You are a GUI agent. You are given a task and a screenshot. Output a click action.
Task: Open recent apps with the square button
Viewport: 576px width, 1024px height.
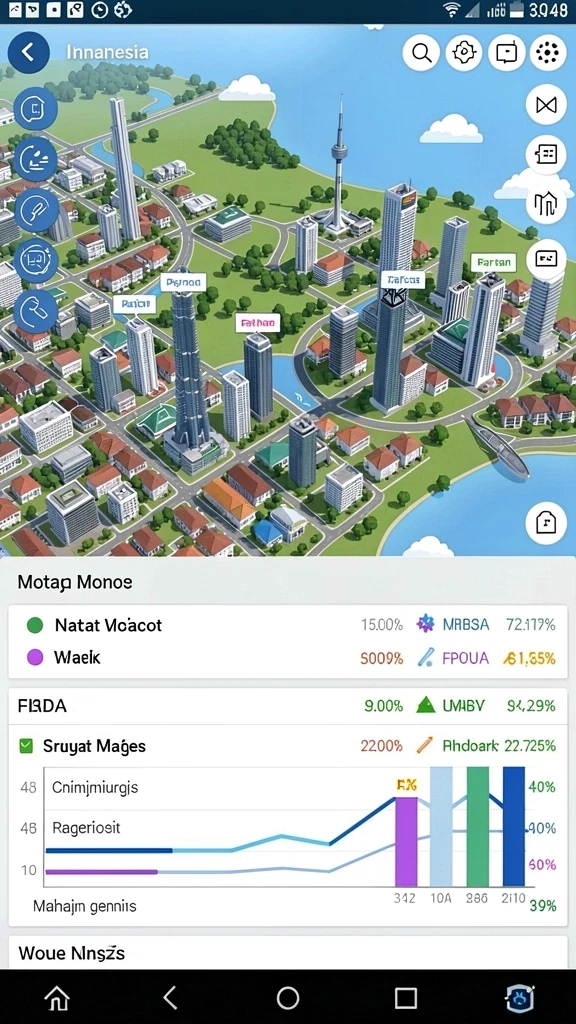tap(406, 998)
